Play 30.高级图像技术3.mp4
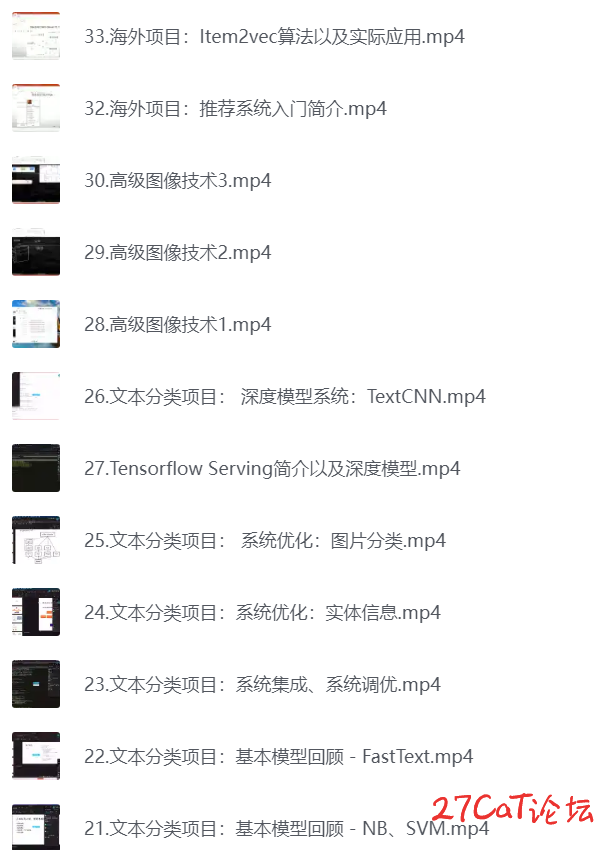 coord(178,181)
